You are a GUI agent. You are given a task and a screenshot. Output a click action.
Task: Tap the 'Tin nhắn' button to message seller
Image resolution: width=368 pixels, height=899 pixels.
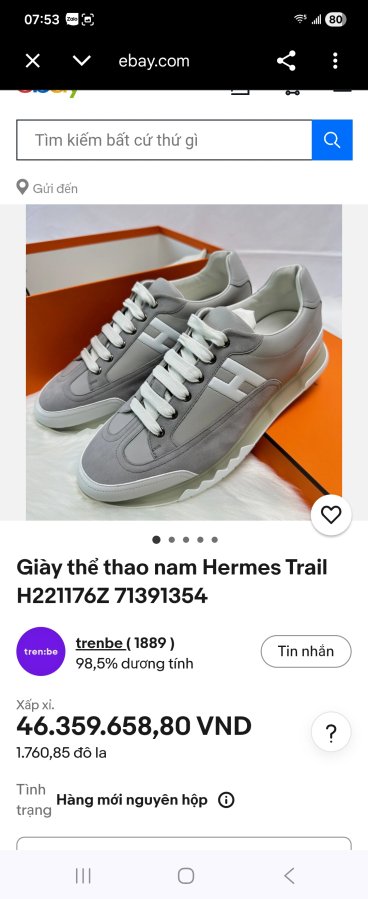(x=306, y=651)
